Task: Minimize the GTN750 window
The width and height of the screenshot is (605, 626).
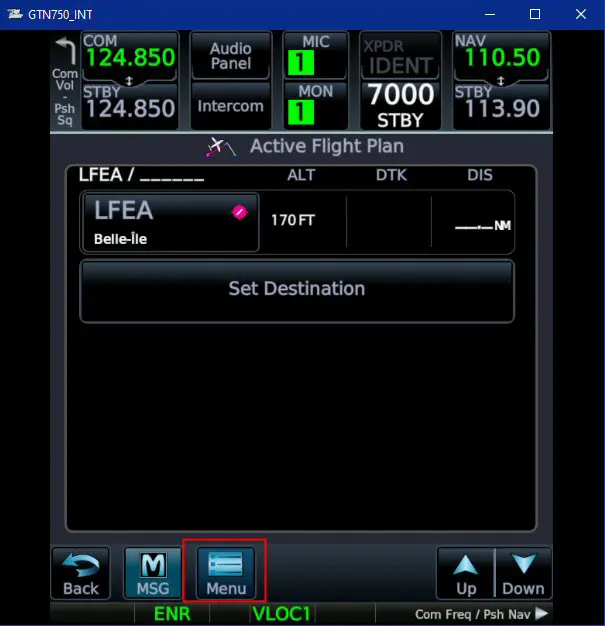Action: 489,14
